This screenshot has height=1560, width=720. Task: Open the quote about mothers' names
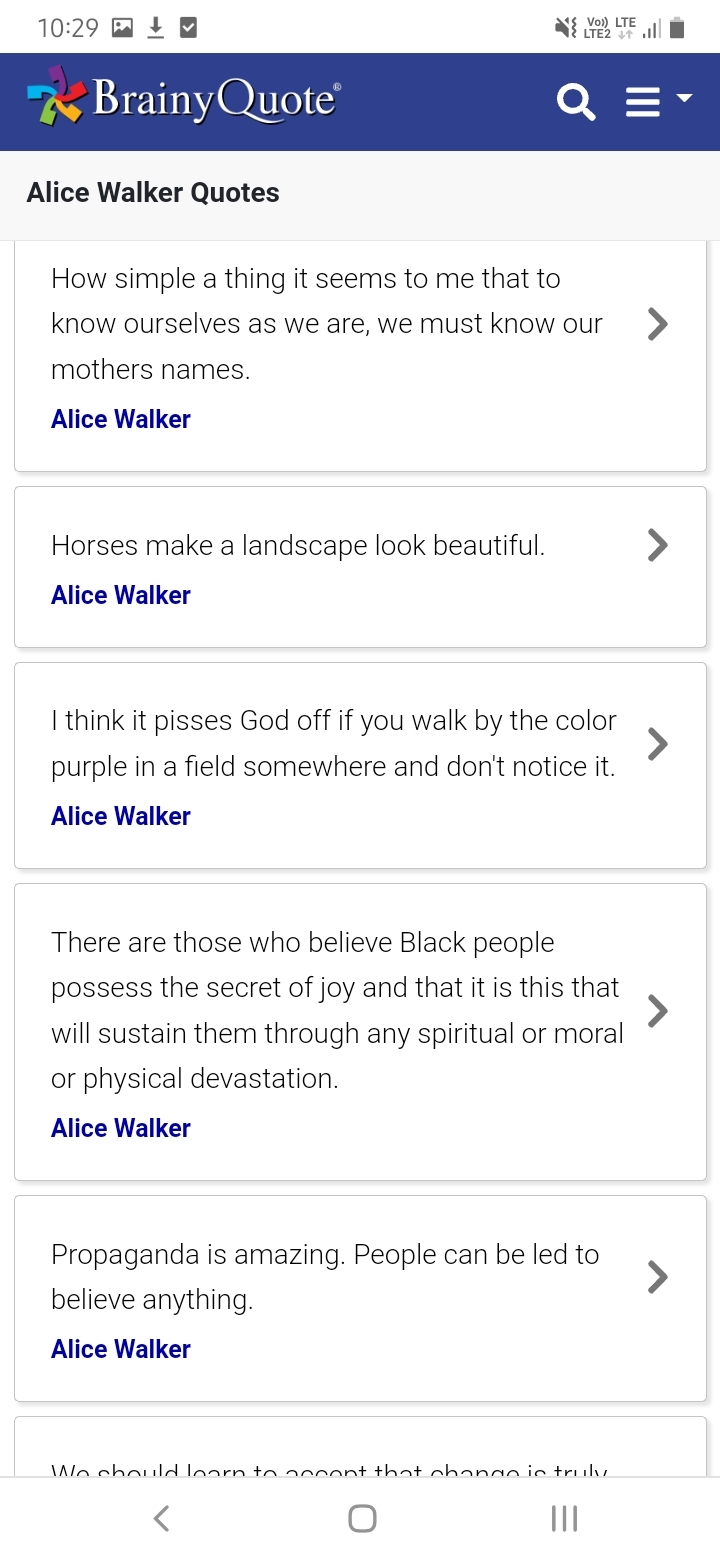[x=327, y=324]
